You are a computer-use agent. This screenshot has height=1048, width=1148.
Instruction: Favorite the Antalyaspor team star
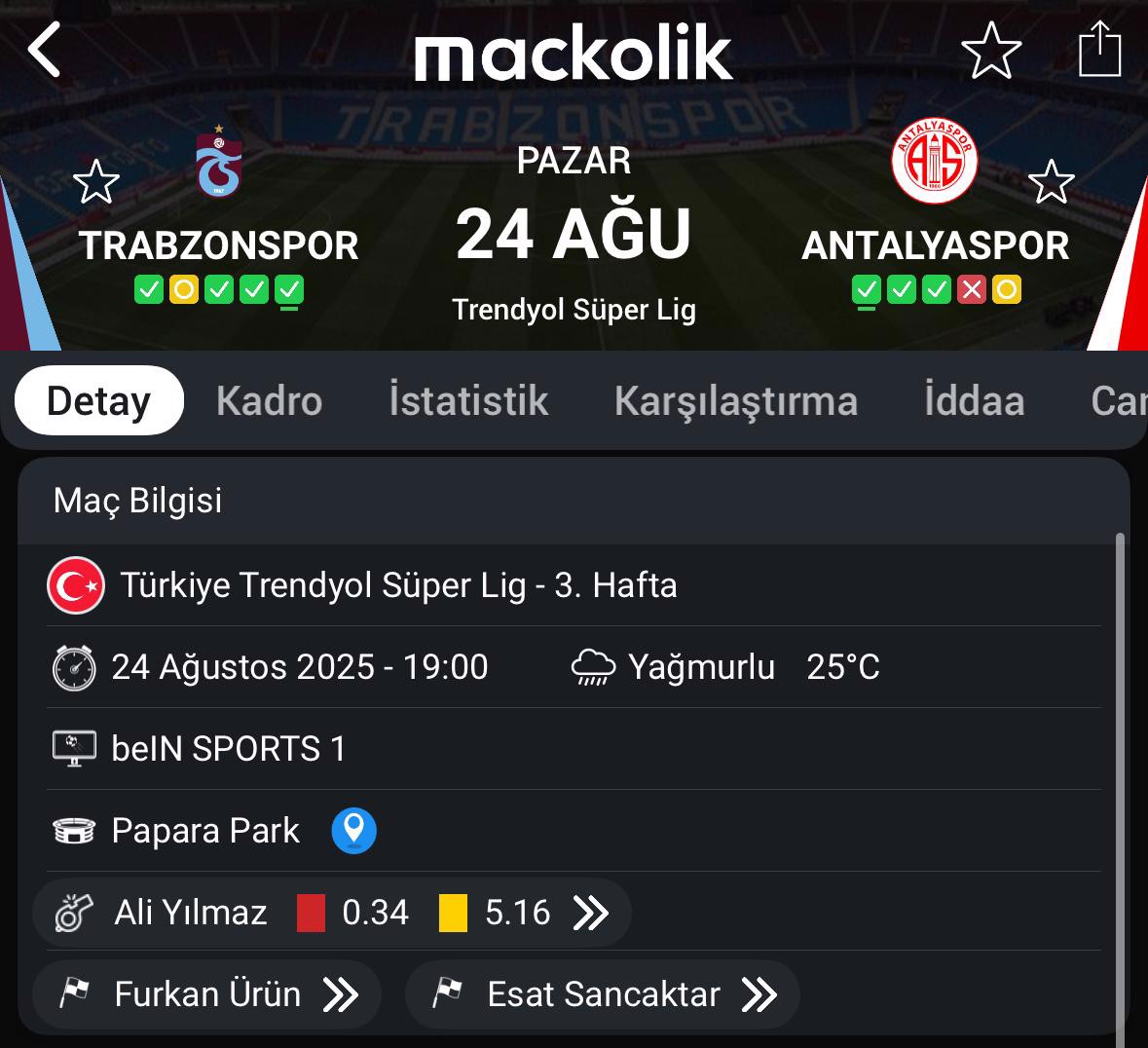tap(1051, 182)
